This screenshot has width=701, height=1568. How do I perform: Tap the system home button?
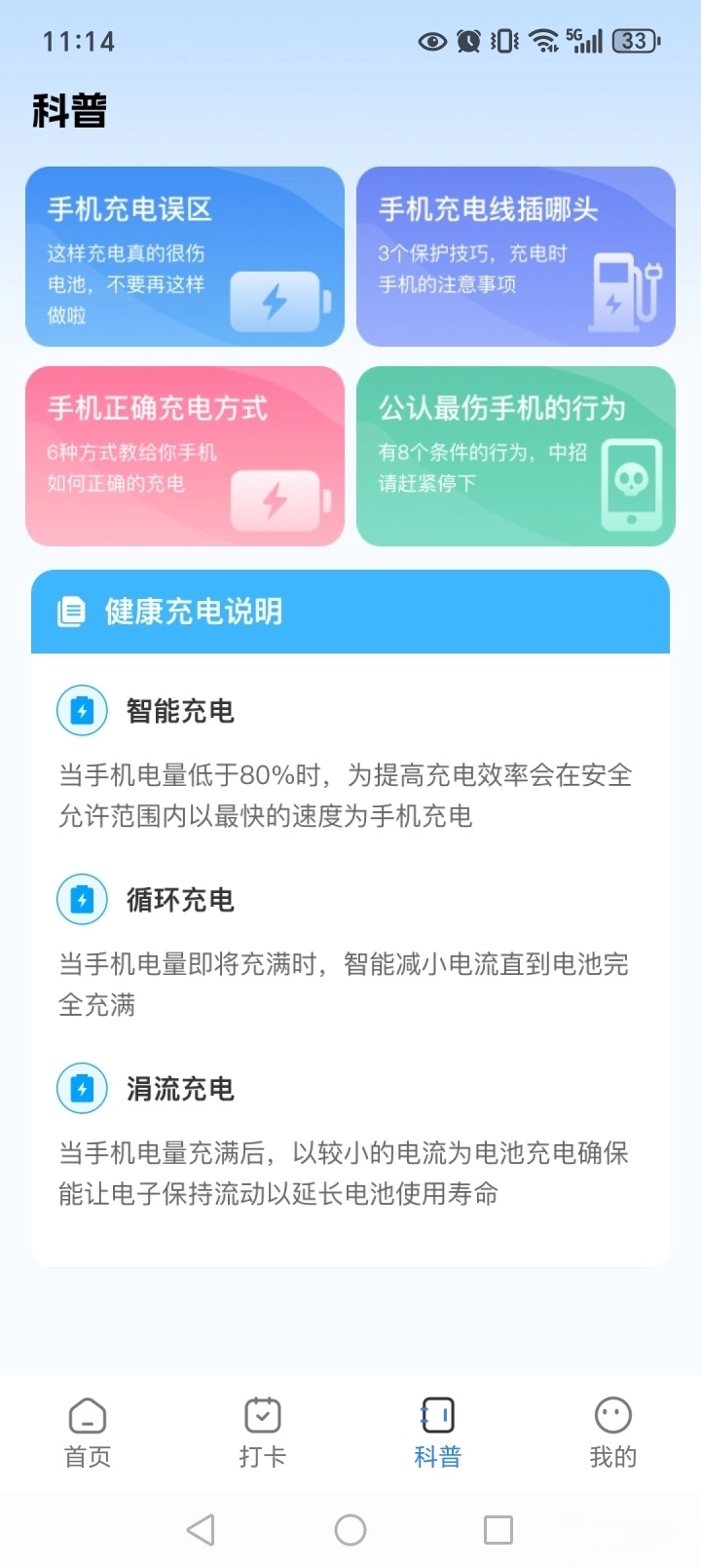click(x=350, y=1529)
